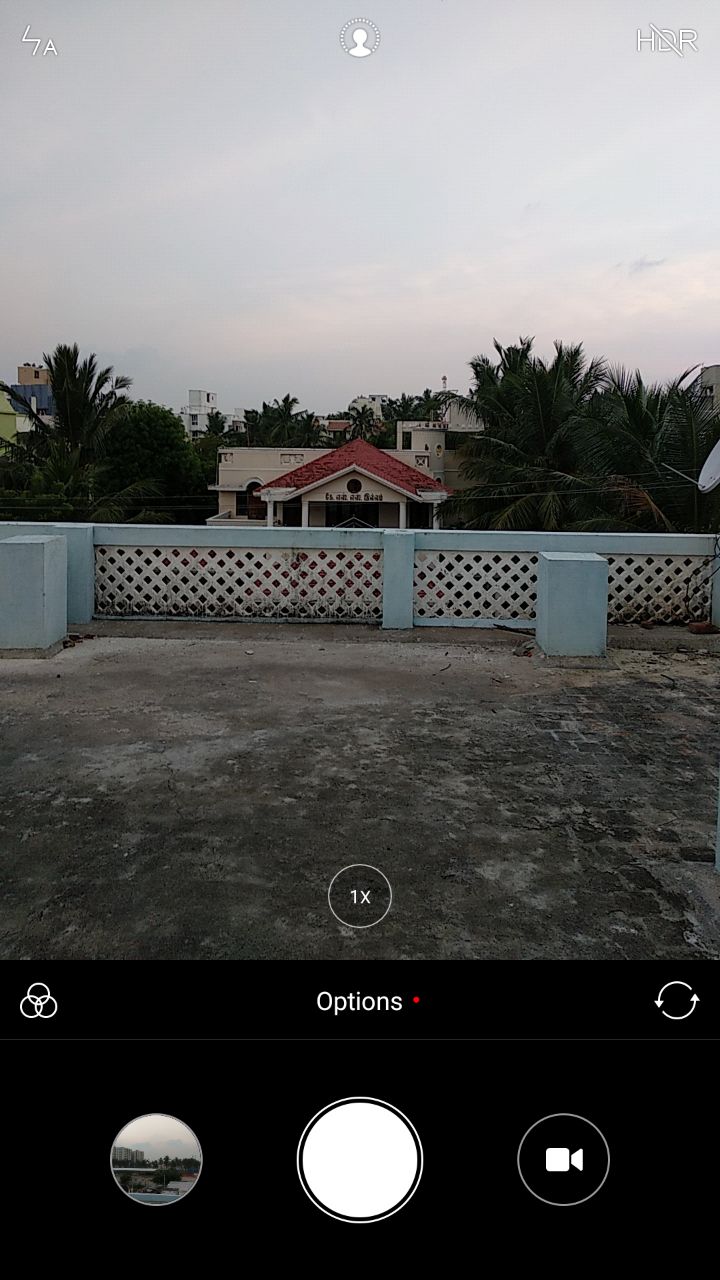Tap the 1X zoom button
The width and height of the screenshot is (720, 1280).
360,896
